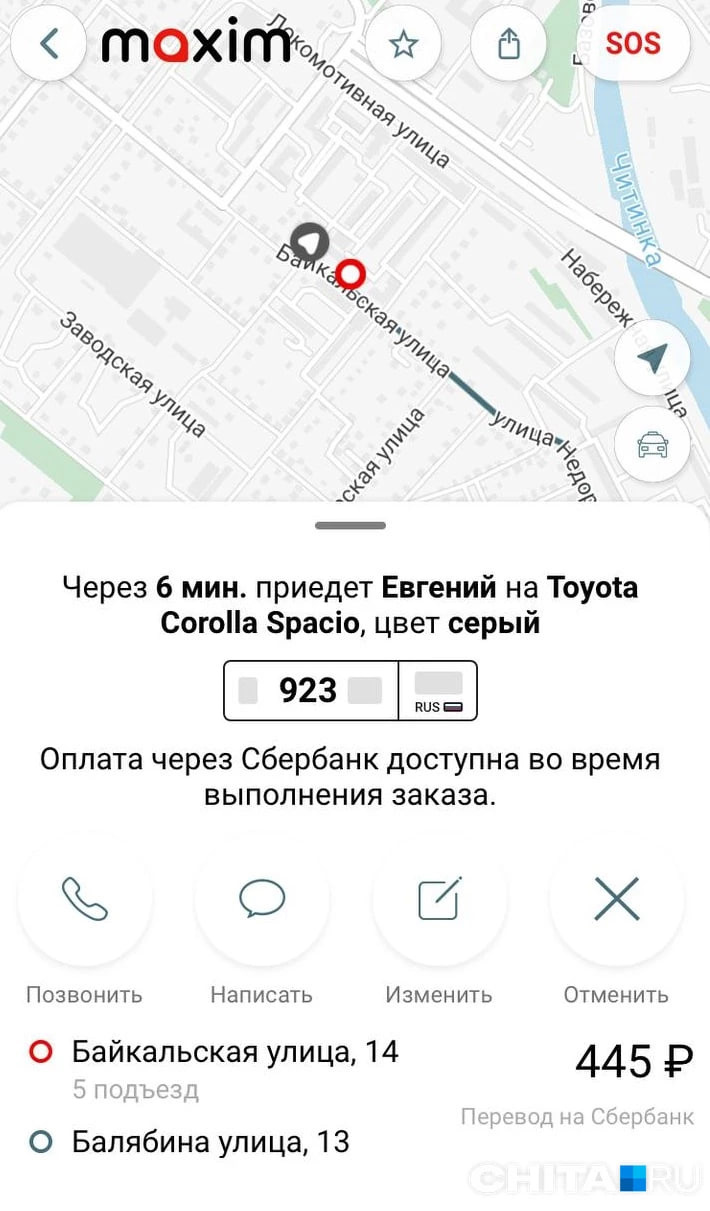The height and width of the screenshot is (1211, 710).
Task: Center map on my location arrow
Action: 652,359
